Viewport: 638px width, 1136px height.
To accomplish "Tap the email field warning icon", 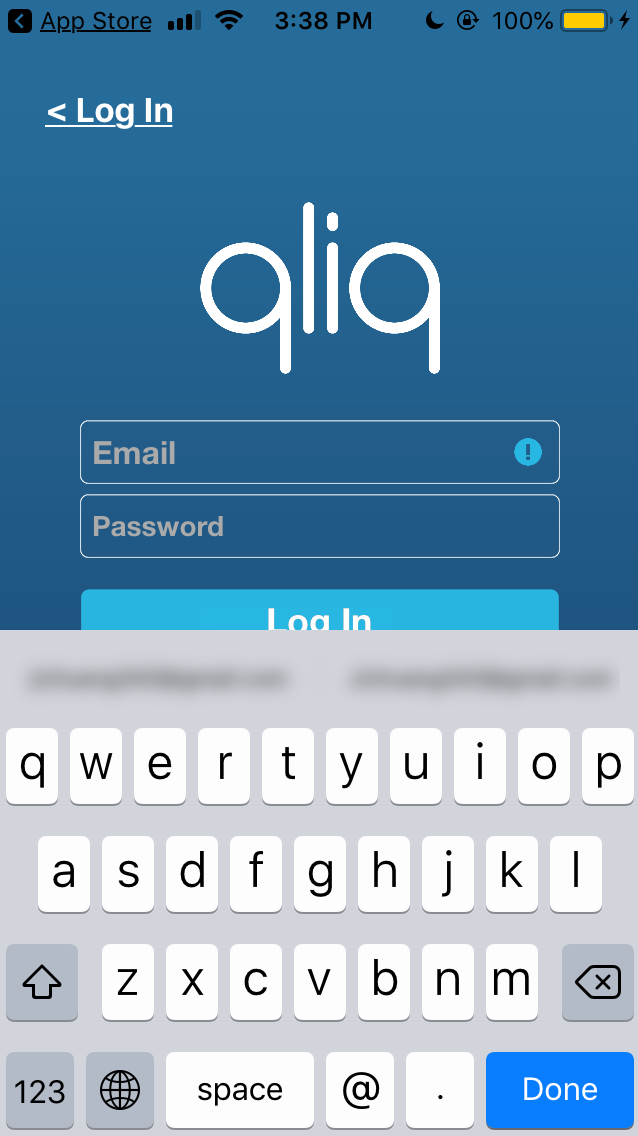I will point(527,453).
